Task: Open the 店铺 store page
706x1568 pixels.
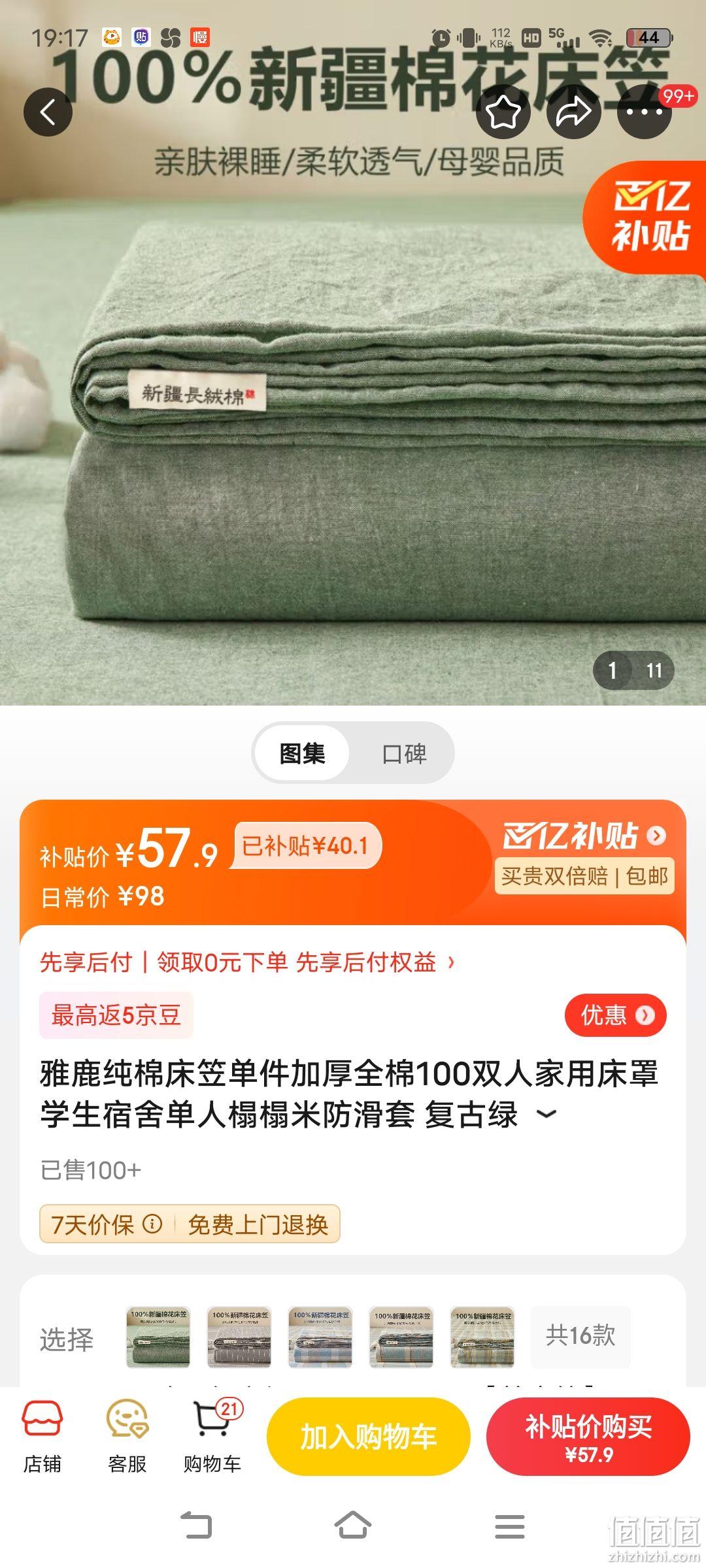Action: 42,1437
